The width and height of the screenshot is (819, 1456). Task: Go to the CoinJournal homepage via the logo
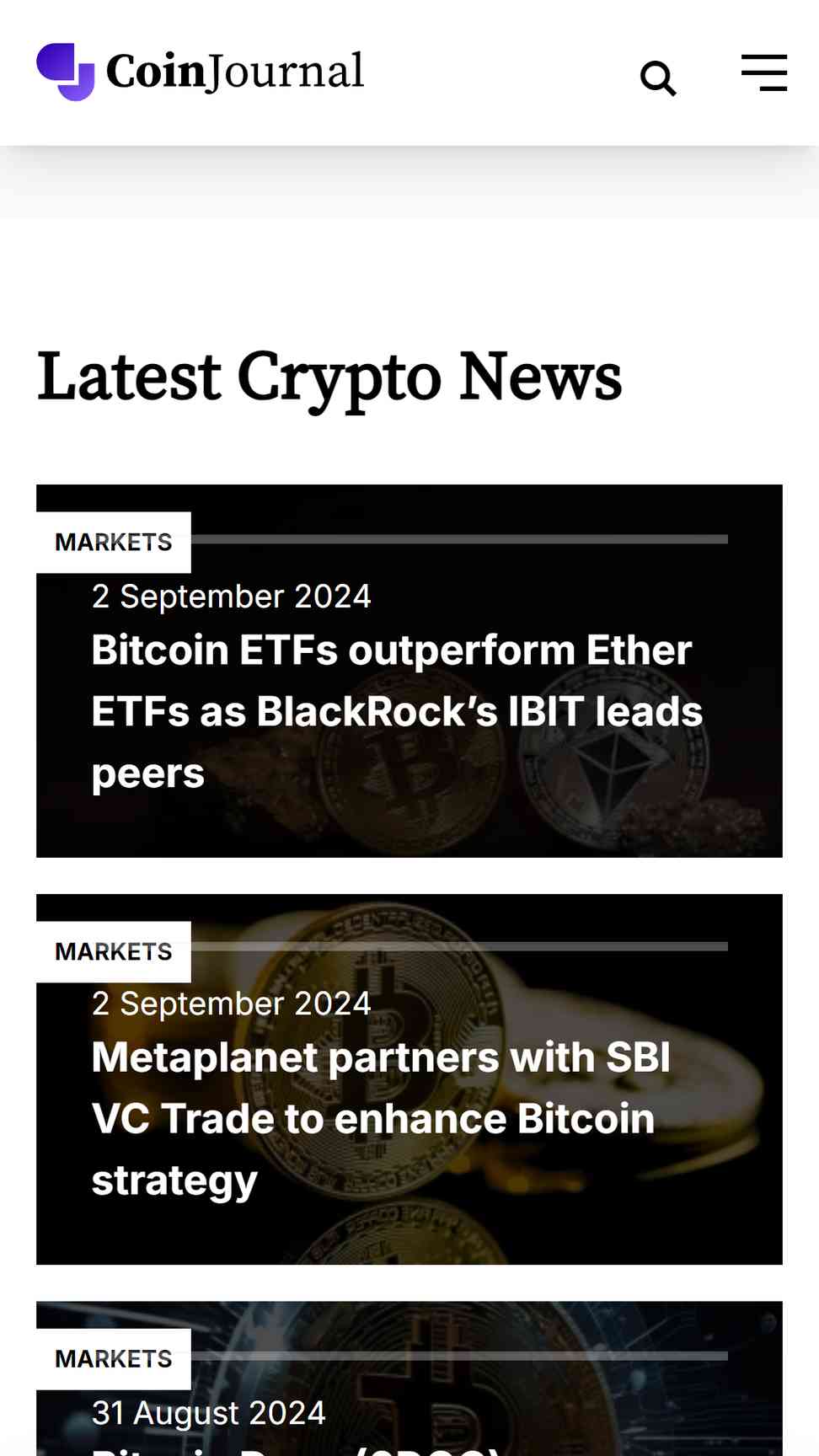click(x=201, y=72)
